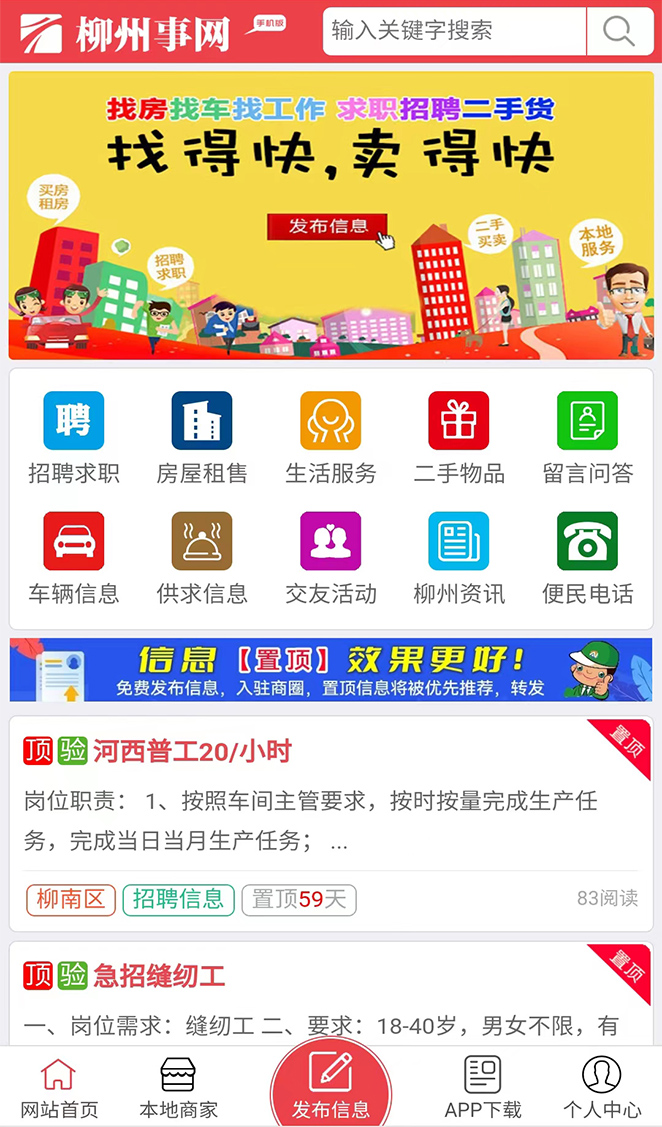The image size is (662, 1127).
Task: Open 柳州资讯 news section
Action: click(459, 558)
